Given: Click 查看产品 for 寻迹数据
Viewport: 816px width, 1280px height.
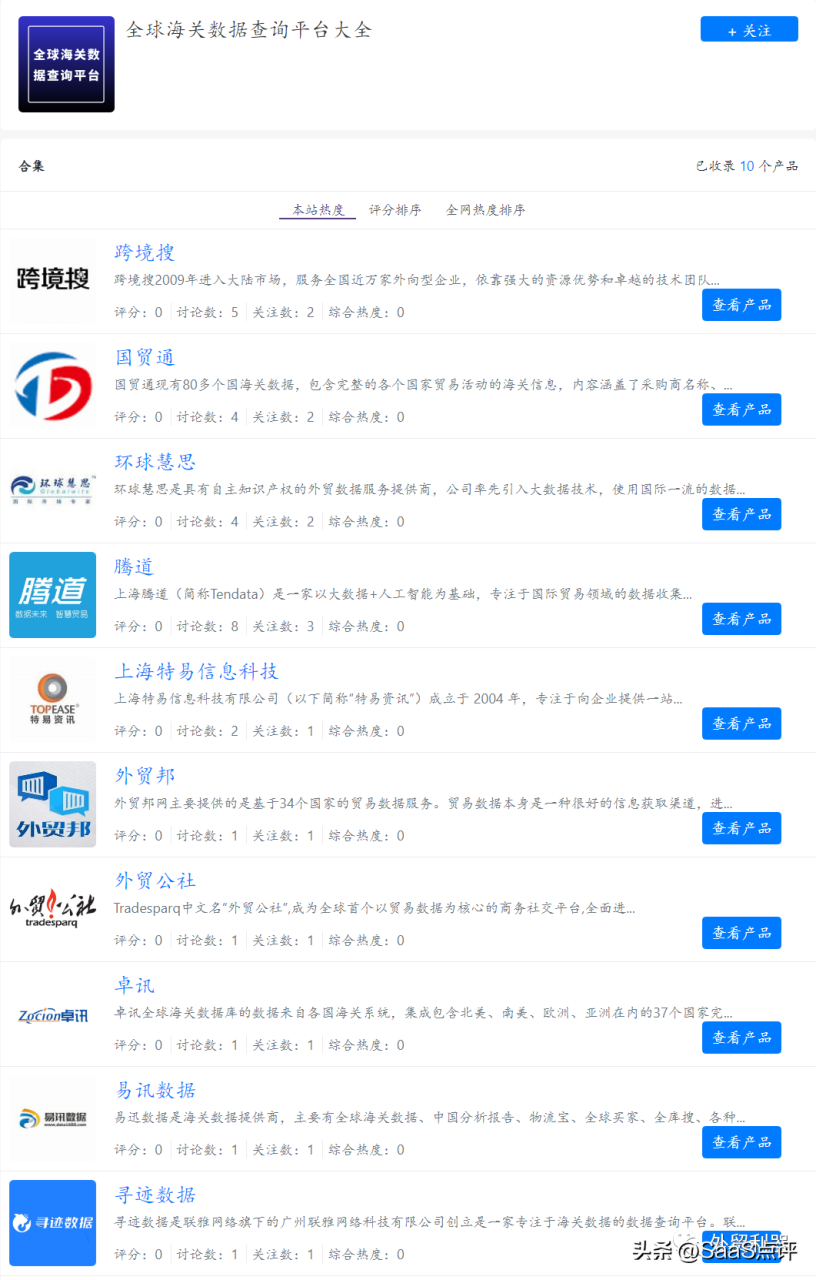Looking at the screenshot, I should [741, 1246].
